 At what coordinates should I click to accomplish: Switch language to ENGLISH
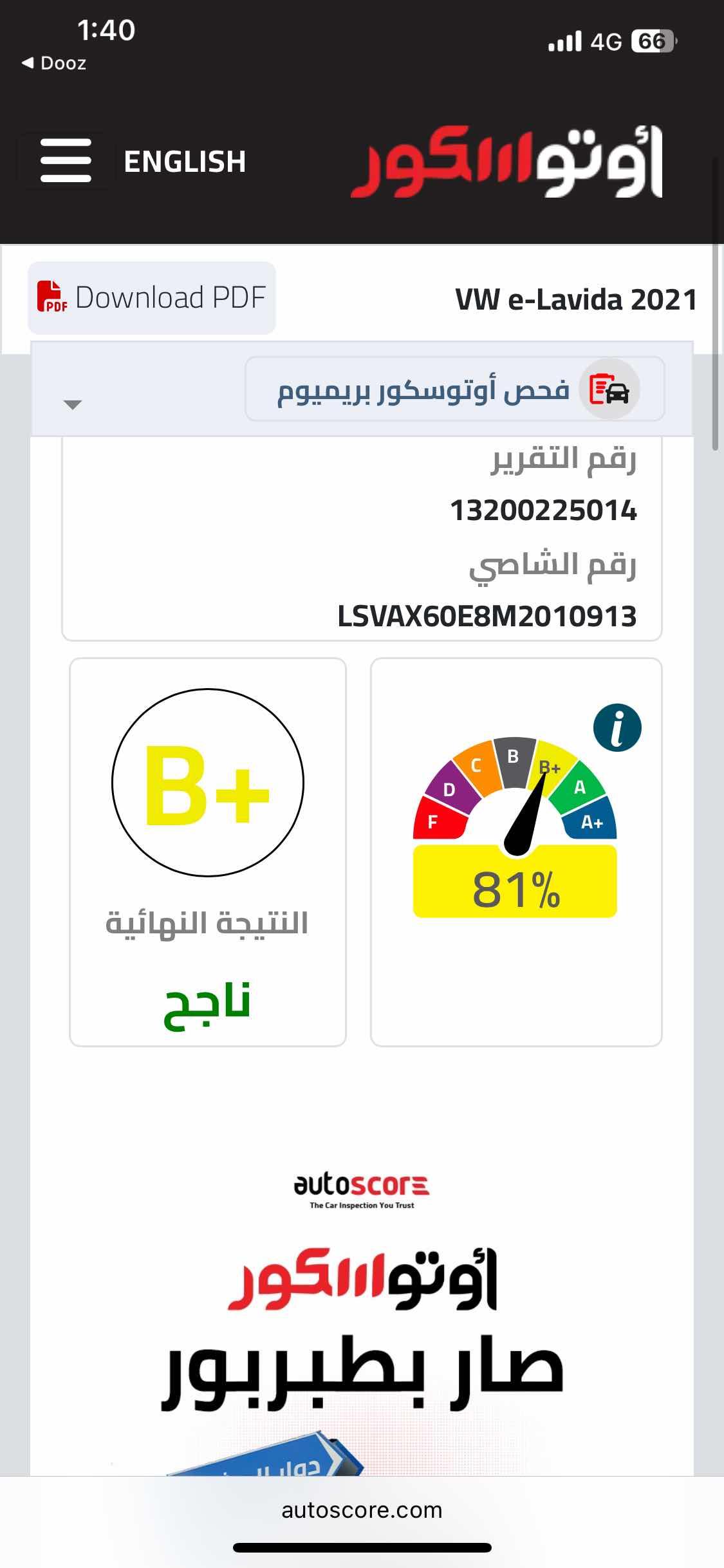click(185, 162)
